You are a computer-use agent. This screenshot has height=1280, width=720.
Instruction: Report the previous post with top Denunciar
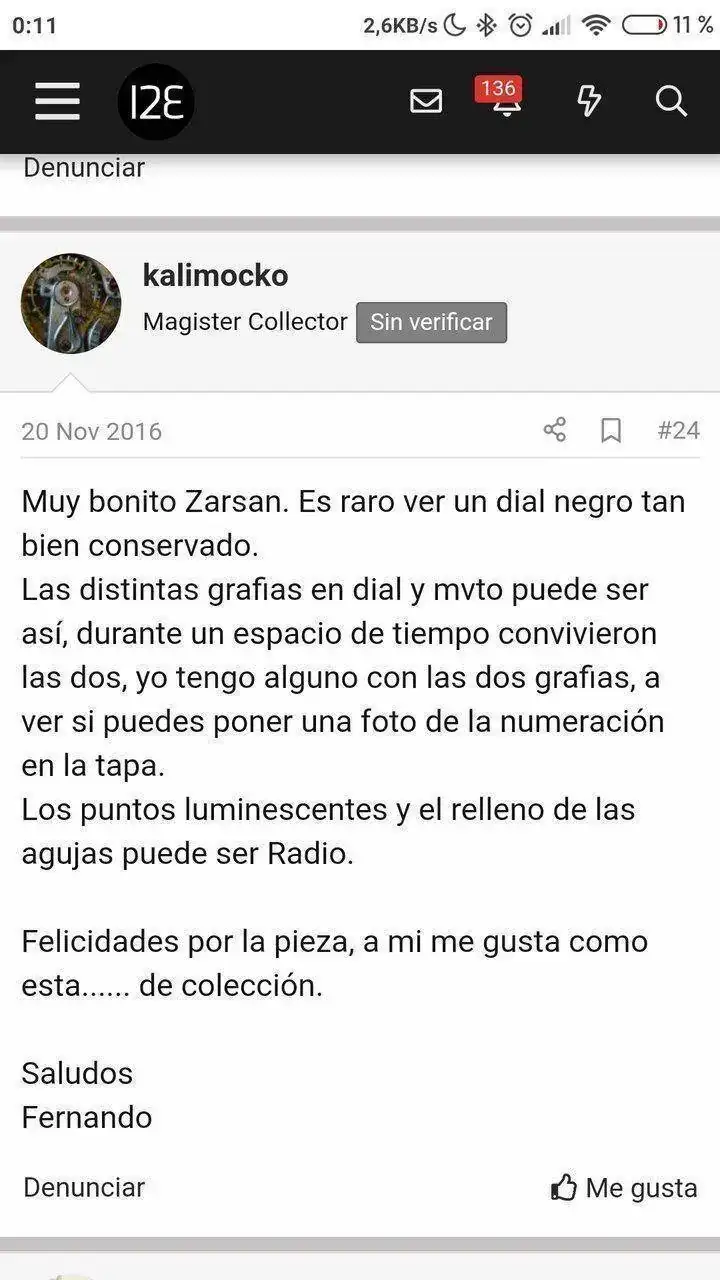click(84, 168)
